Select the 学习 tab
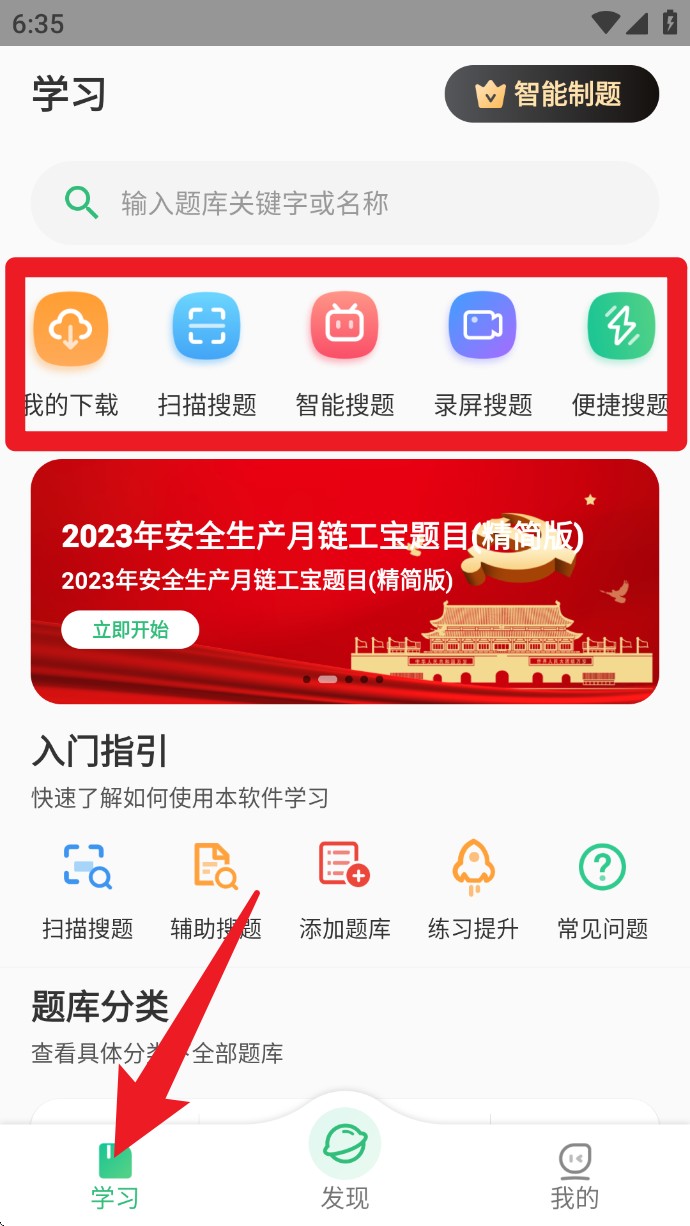Screen dimensions: 690x1226 [x=115, y=1175]
